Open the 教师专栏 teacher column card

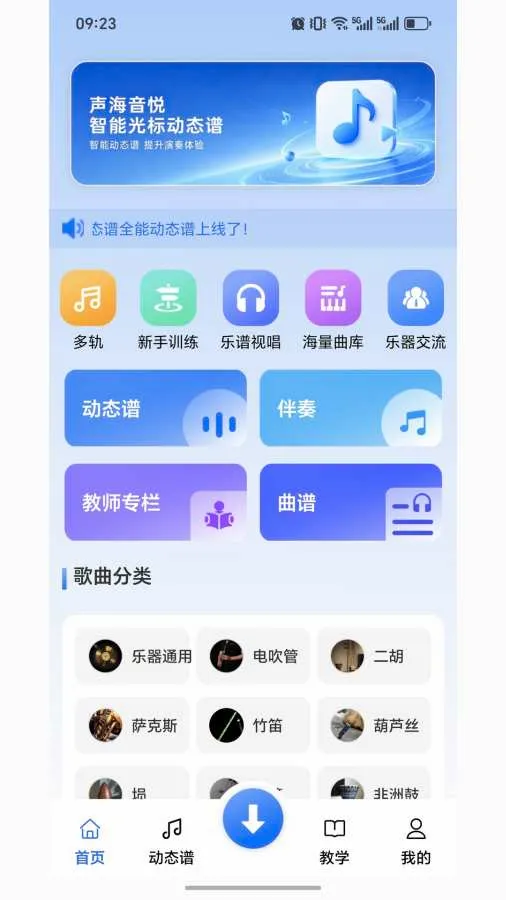pos(155,502)
